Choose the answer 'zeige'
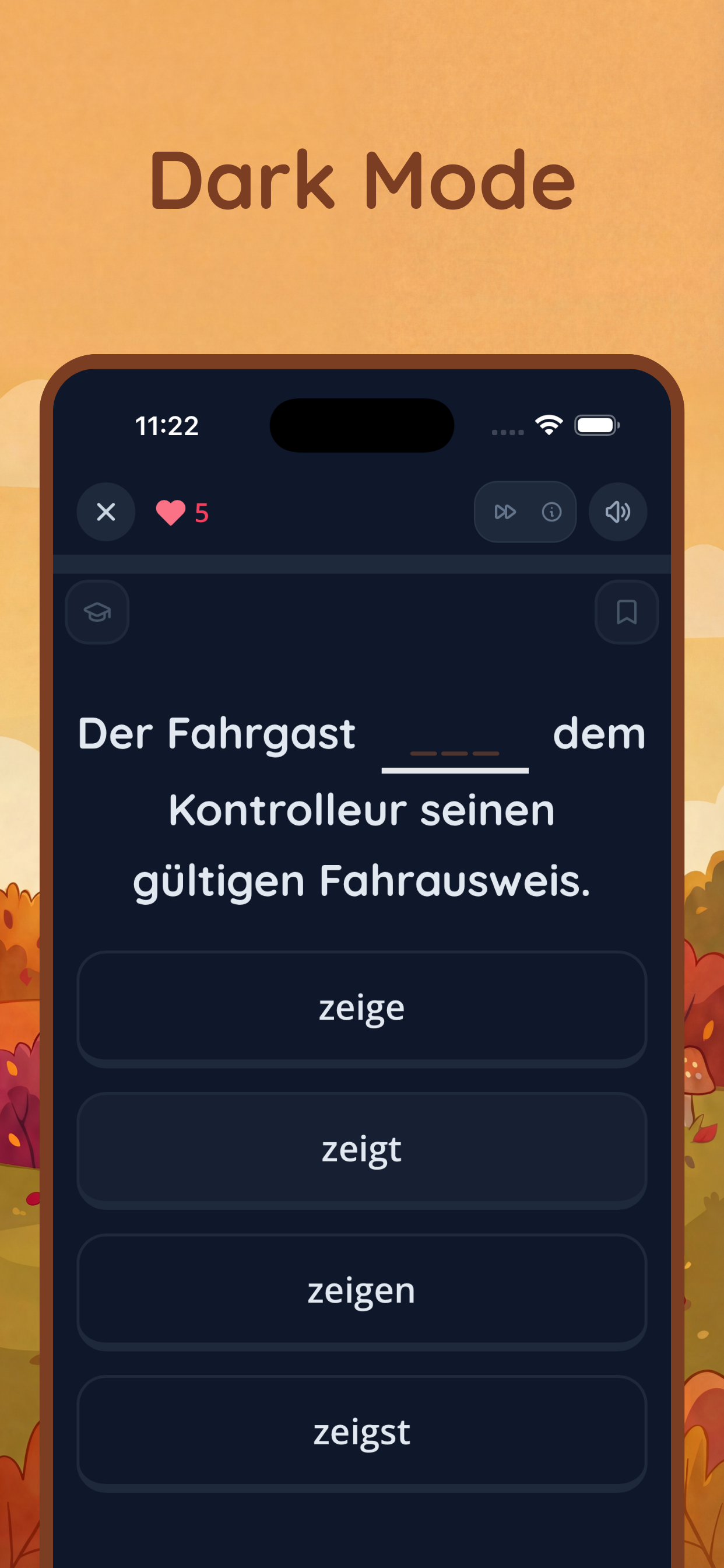The width and height of the screenshot is (724, 1568). tap(361, 1006)
